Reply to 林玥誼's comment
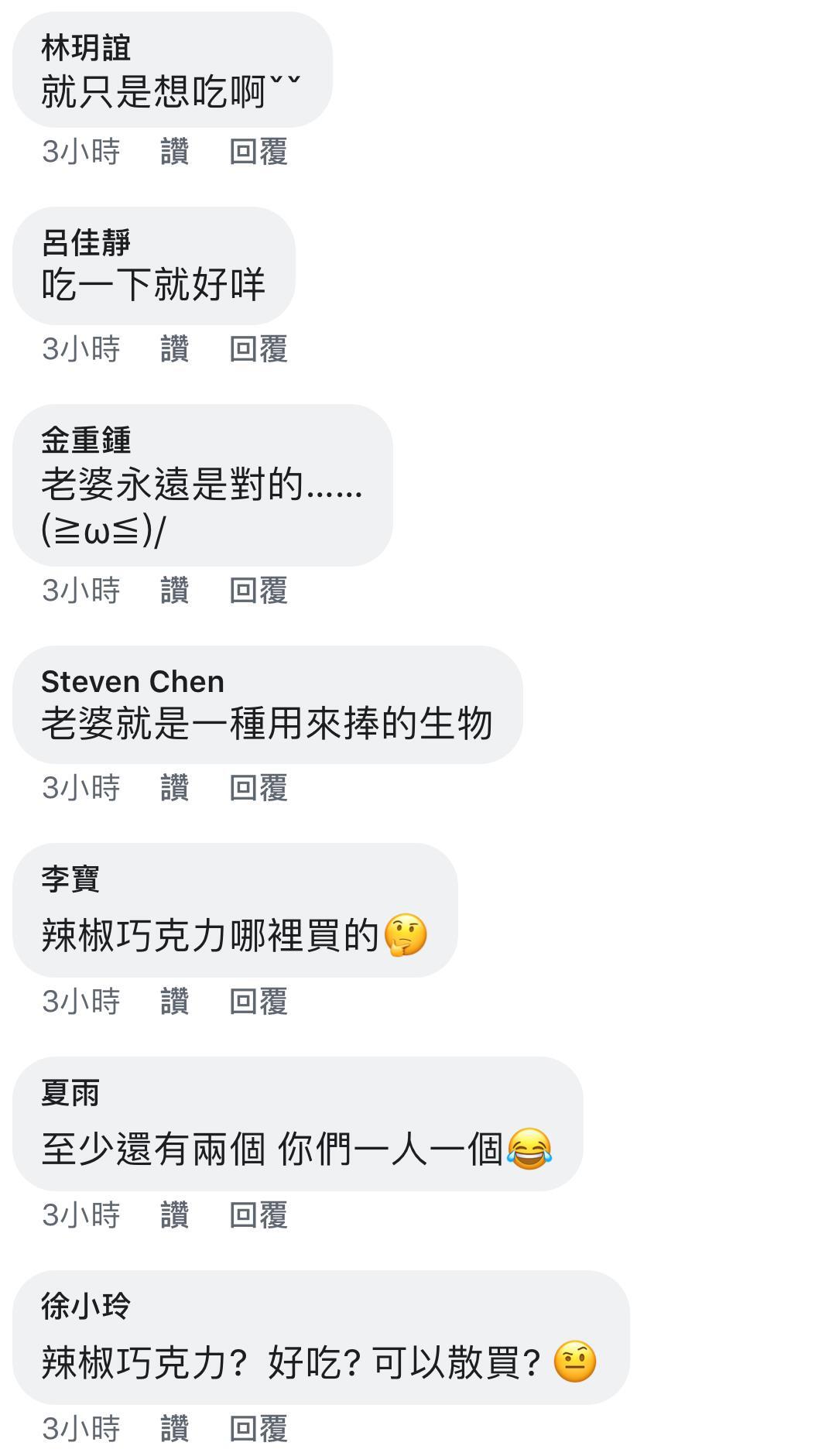The width and height of the screenshot is (839, 1456). coord(258,151)
